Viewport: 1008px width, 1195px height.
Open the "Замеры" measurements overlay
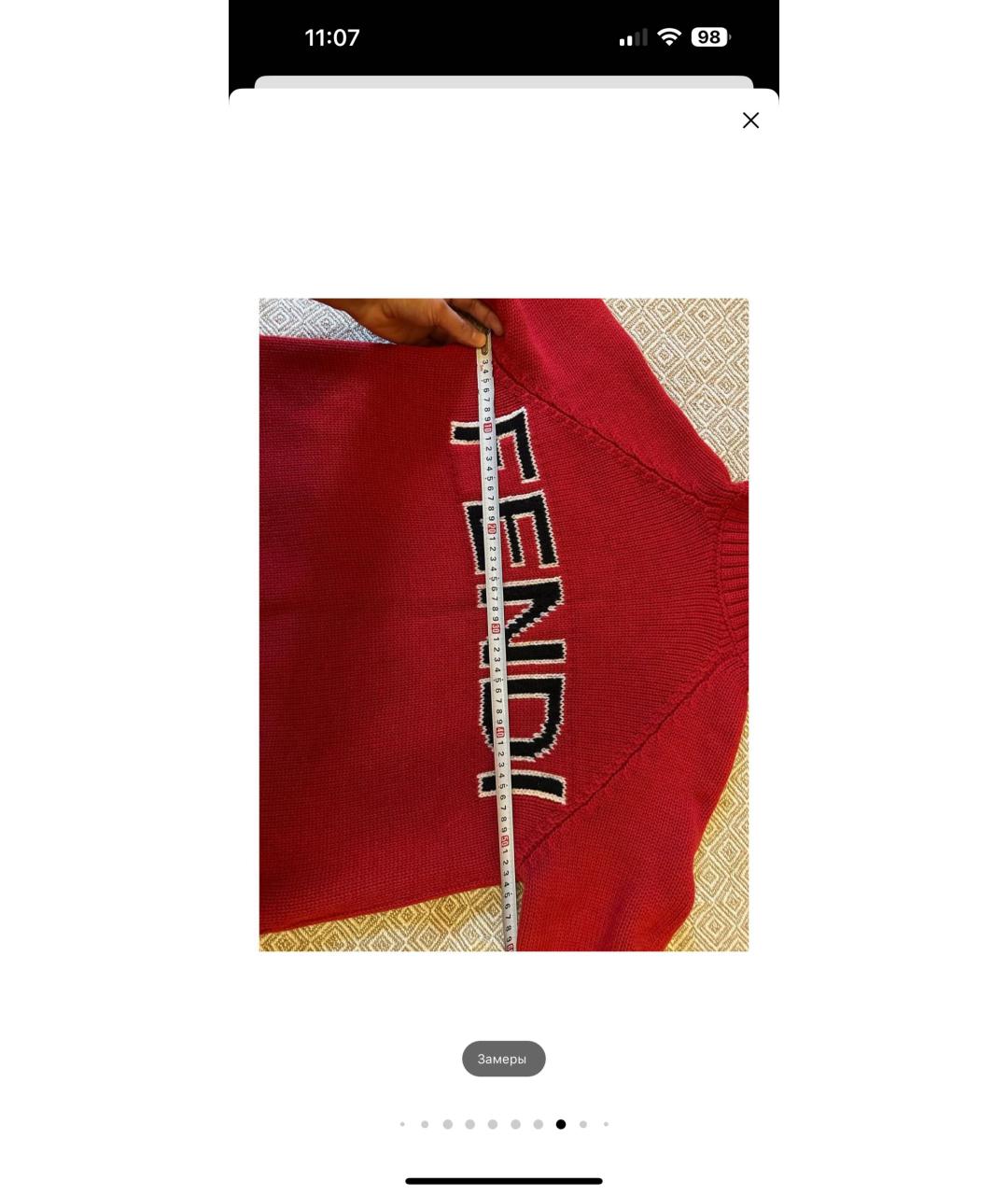pos(504,1058)
